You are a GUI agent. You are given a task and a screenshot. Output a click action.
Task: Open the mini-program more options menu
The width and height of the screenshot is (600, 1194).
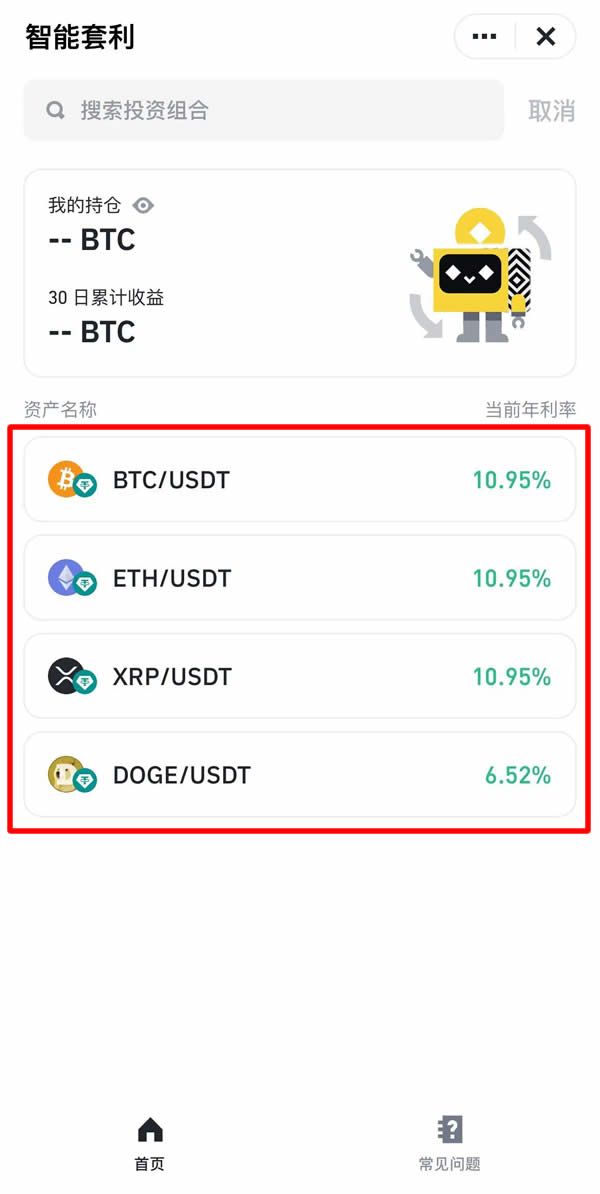[x=485, y=37]
